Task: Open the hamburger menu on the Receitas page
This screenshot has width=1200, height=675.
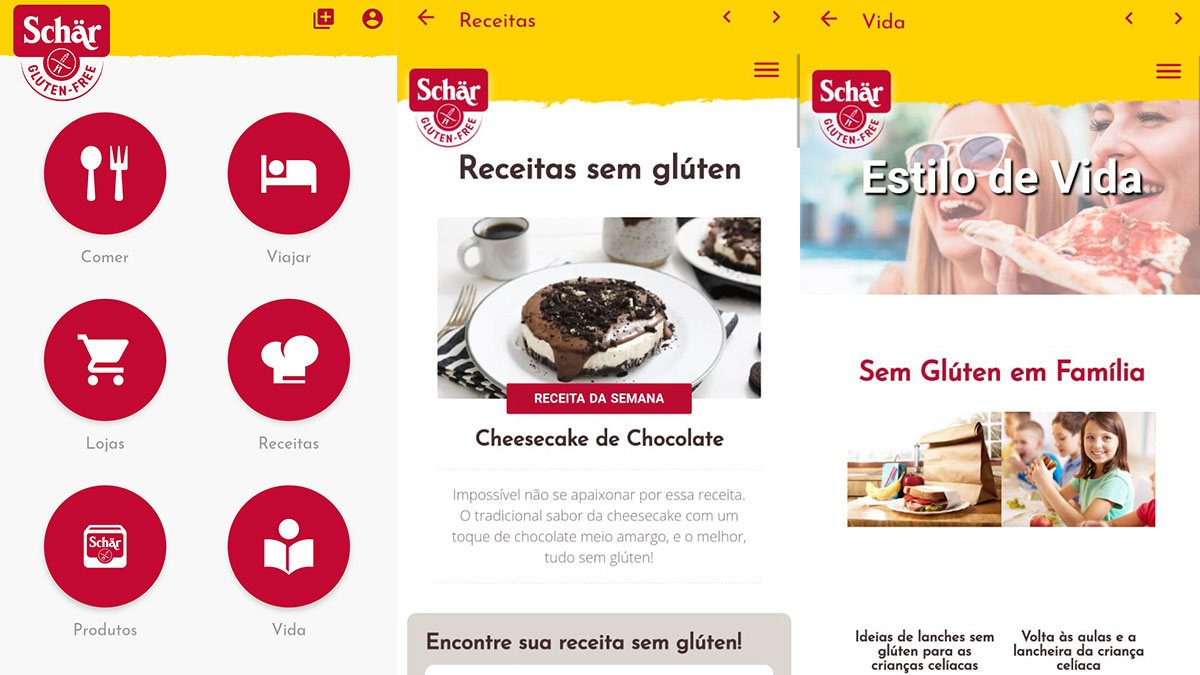Action: coord(766,70)
